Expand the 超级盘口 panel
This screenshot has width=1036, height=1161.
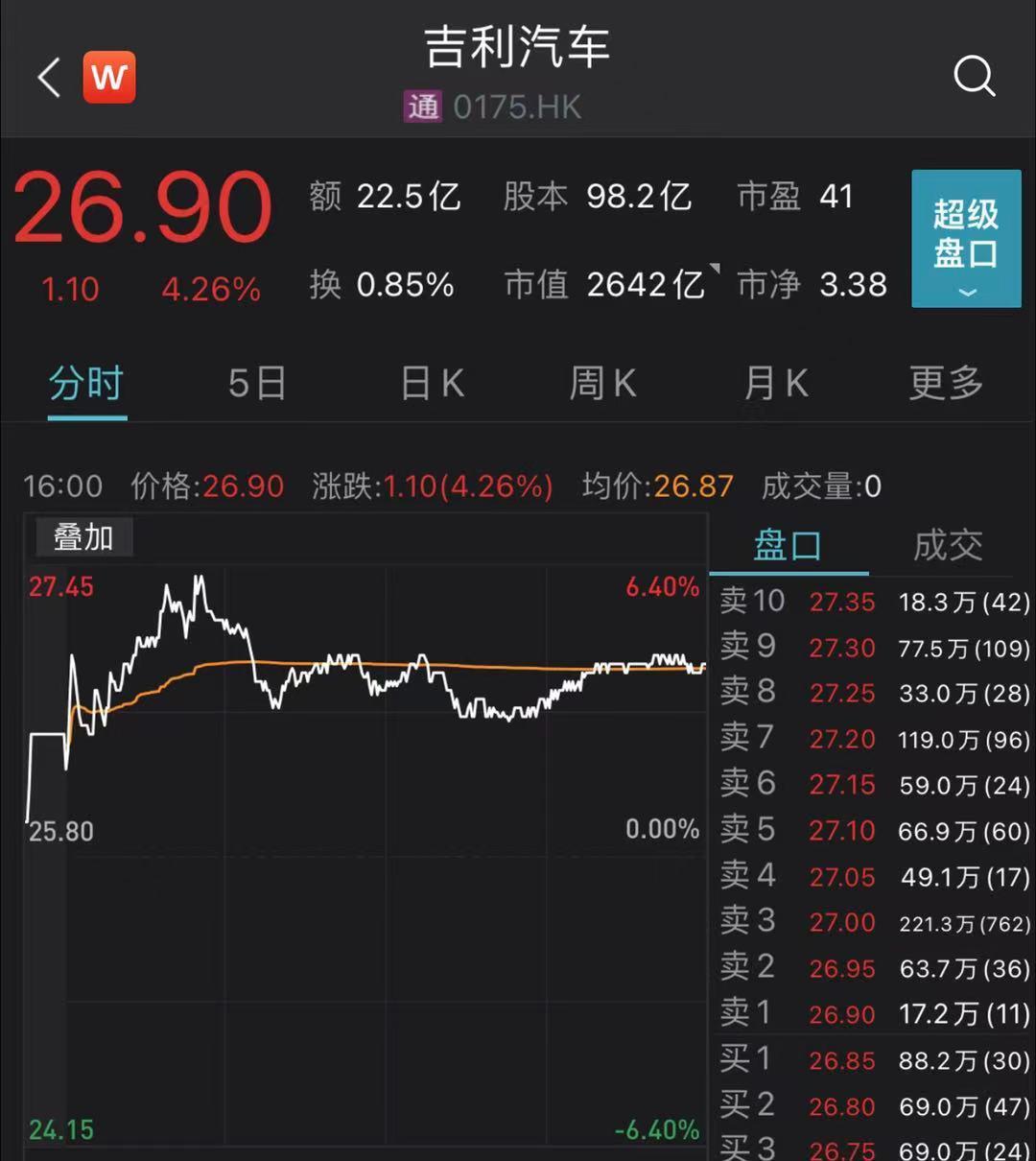click(x=966, y=239)
